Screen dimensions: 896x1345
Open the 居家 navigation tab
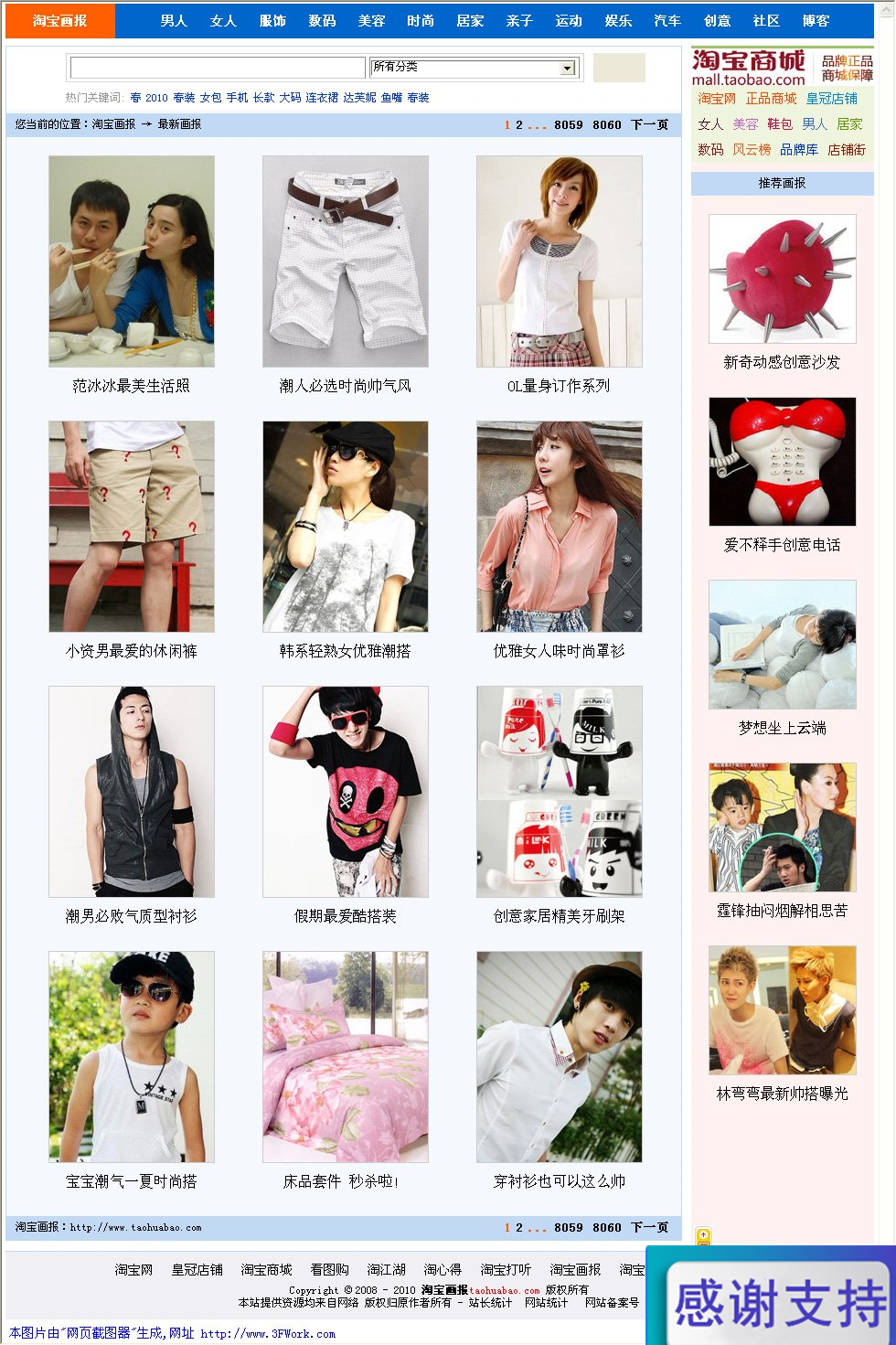(x=470, y=21)
